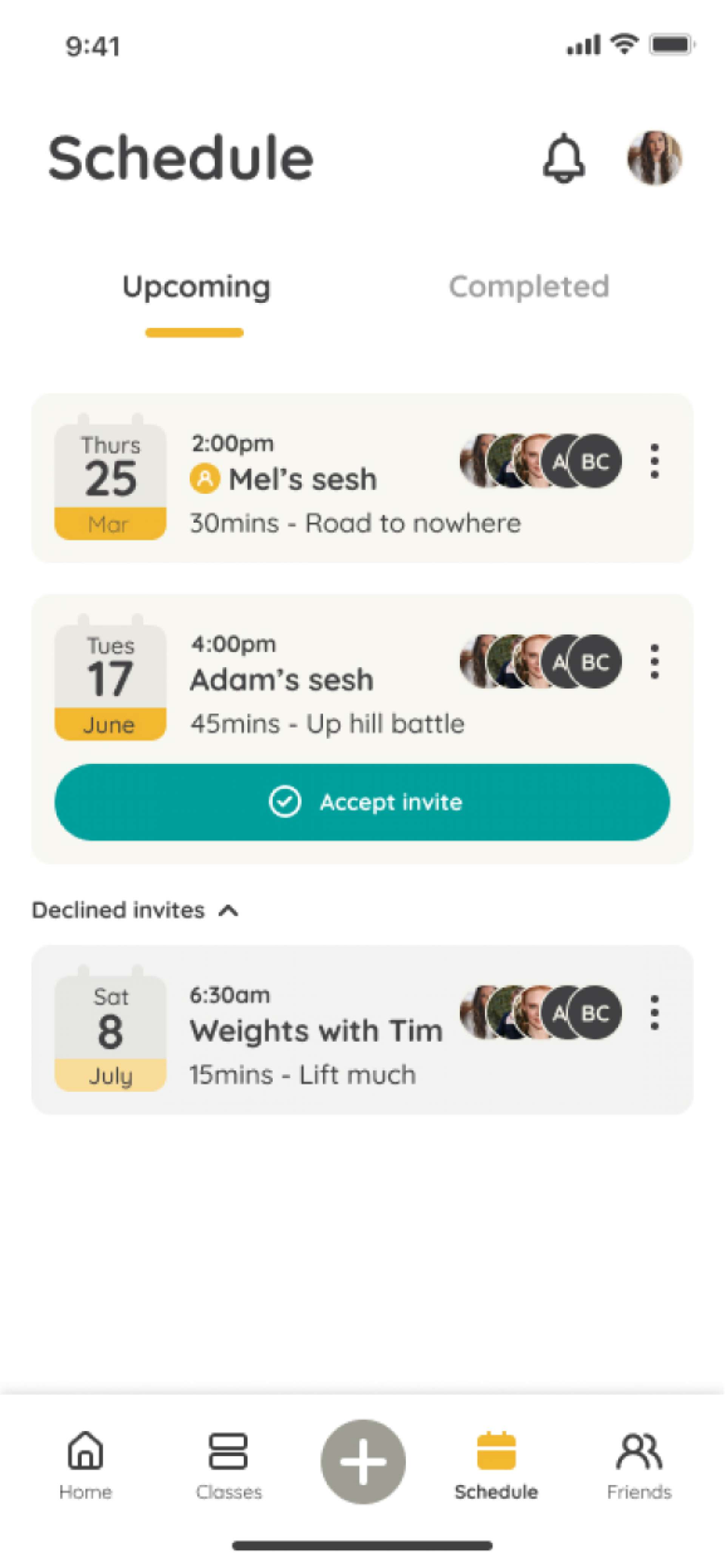
Task: Open the options menu for Weights with Tim
Action: (654, 1013)
